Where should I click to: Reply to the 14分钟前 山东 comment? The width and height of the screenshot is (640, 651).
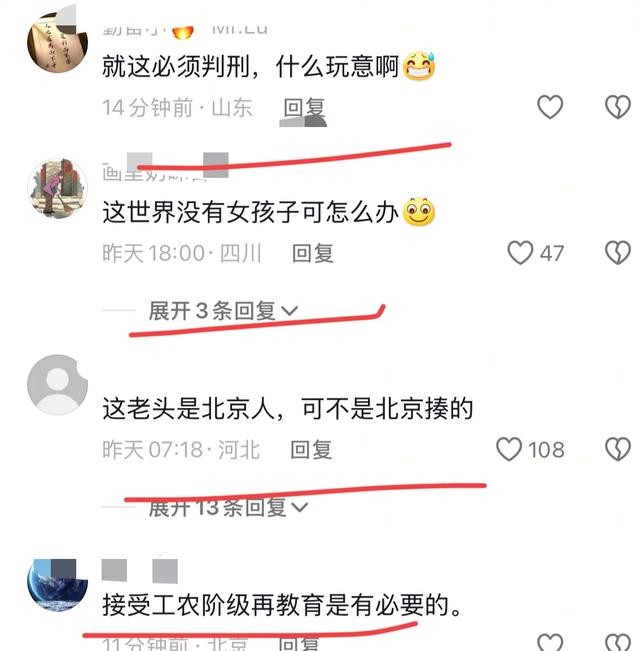tap(303, 107)
